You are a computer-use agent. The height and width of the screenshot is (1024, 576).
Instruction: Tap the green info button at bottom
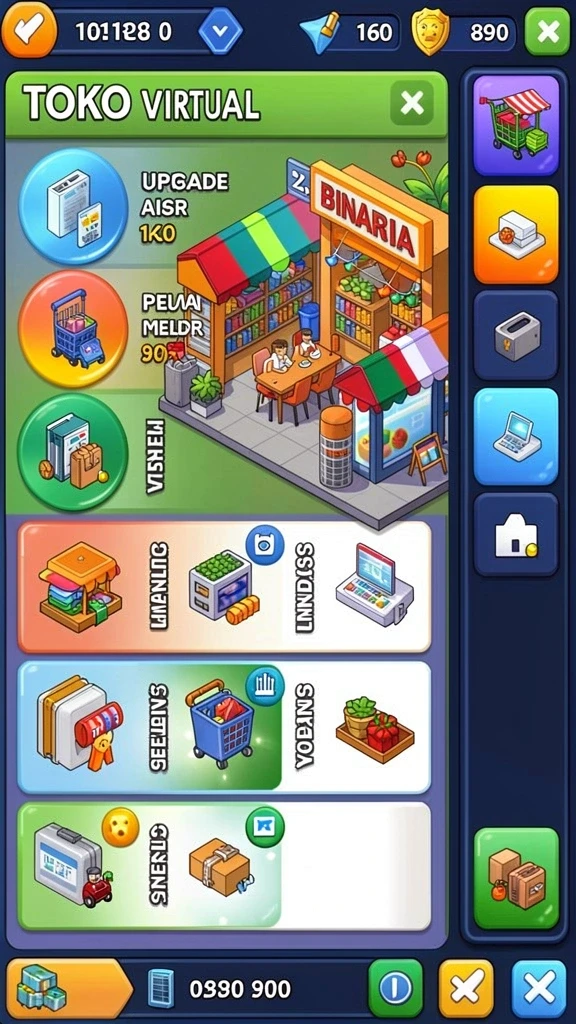(x=395, y=989)
